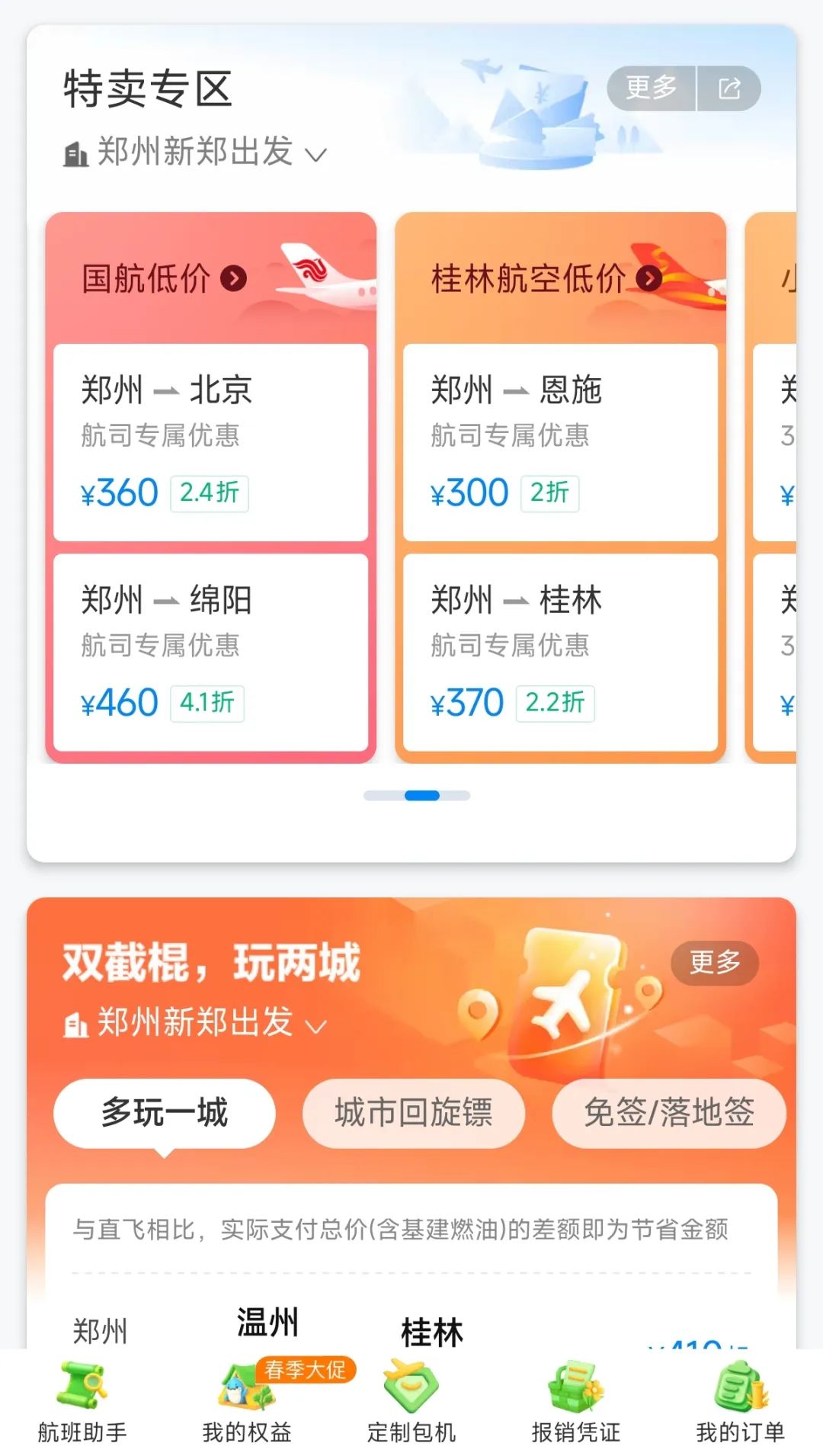Viewport: 823px width, 1456px height.
Task: Open the 桂林航空低价 deals list
Action: pyautogui.click(x=545, y=278)
